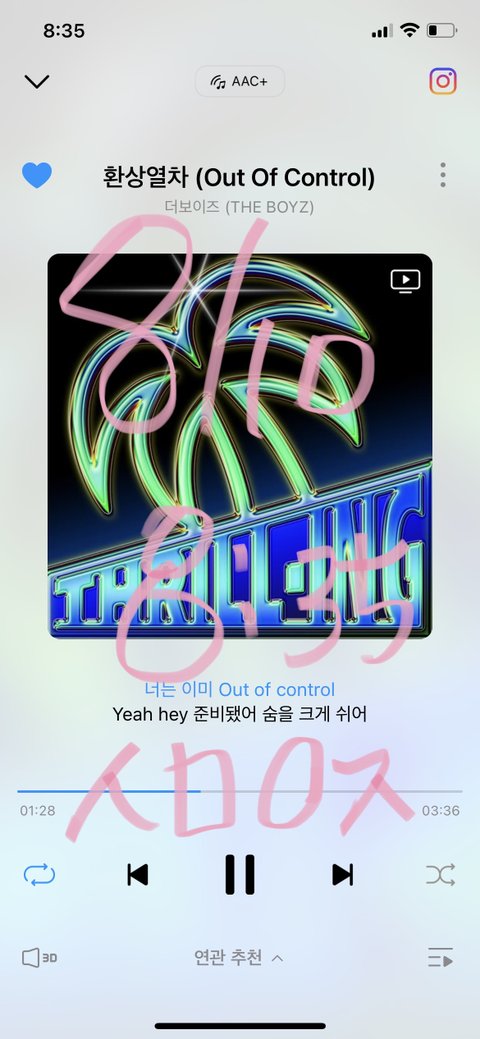Open the three-dot more options menu
Image resolution: width=480 pixels, height=1039 pixels.
coord(443,175)
